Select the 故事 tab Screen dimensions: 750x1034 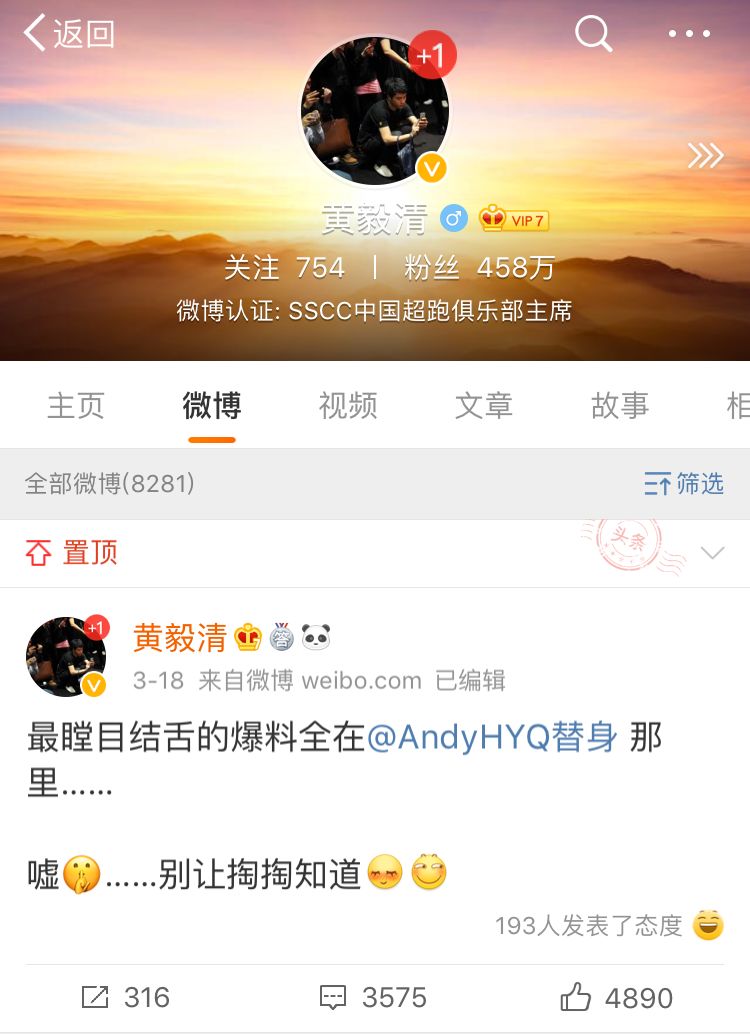pos(620,406)
